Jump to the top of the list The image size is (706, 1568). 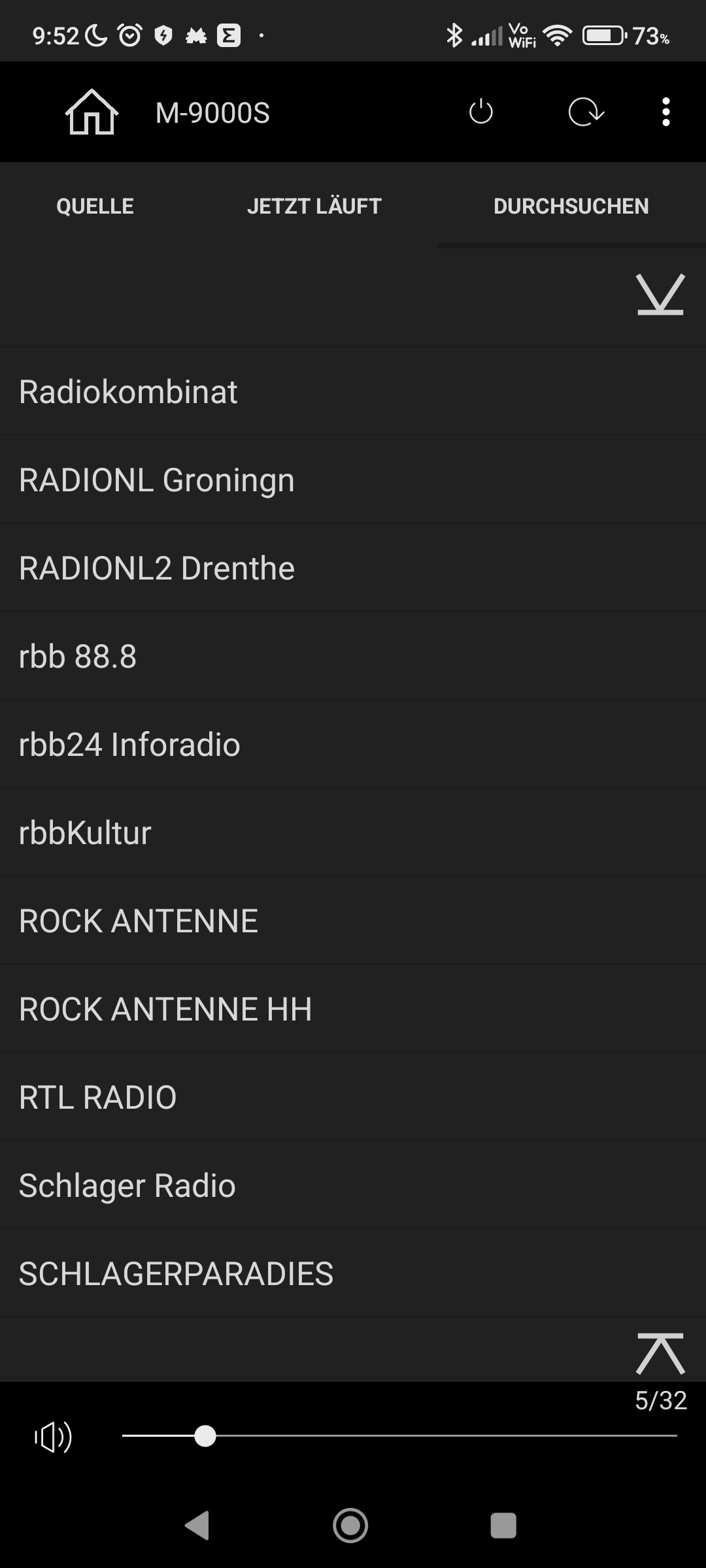pos(660,1354)
